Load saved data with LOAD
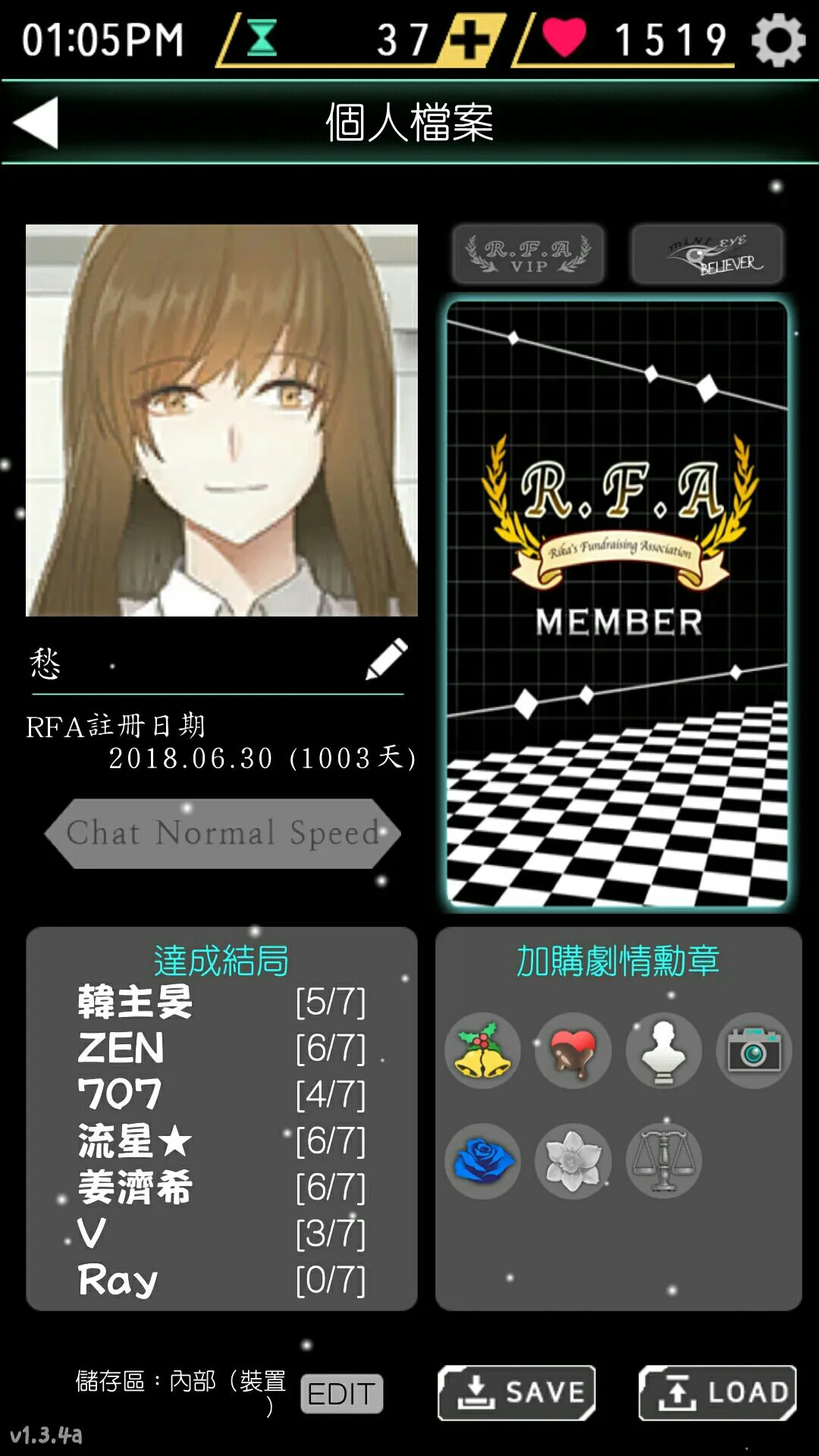The height and width of the screenshot is (1456, 819). [717, 1392]
